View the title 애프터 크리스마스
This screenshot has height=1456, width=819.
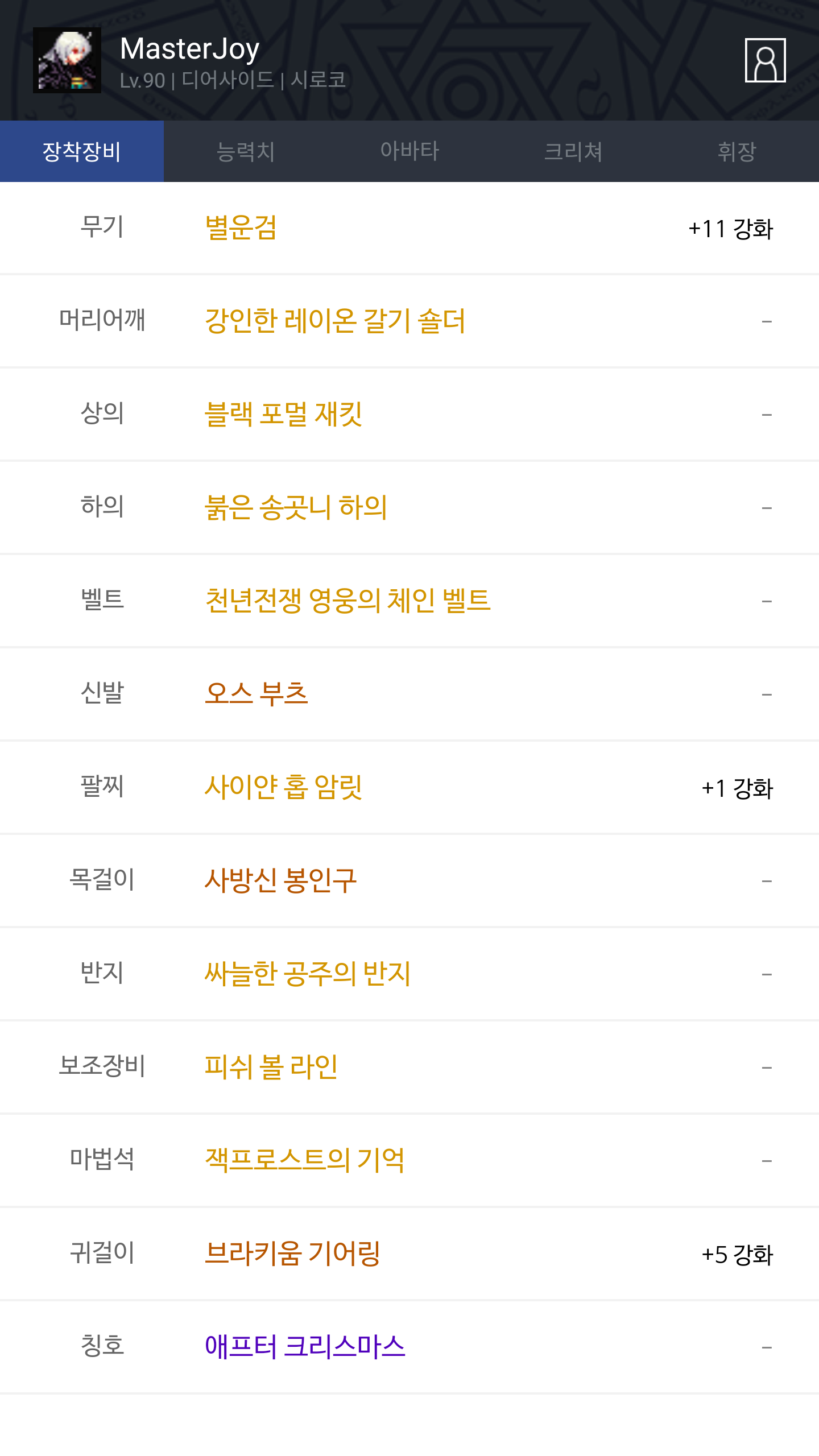(x=305, y=1347)
